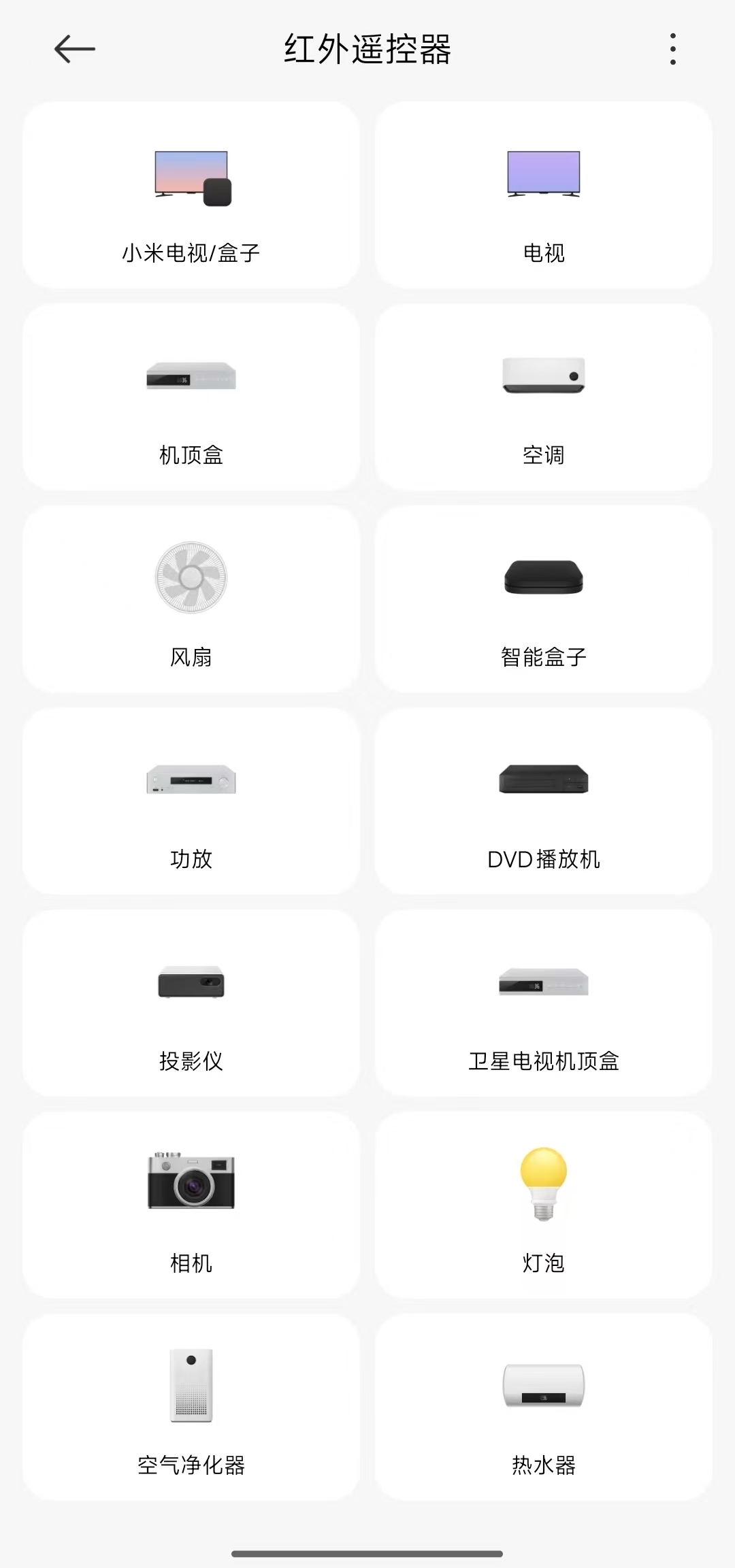Open the three-dot overflow menu

point(672,49)
